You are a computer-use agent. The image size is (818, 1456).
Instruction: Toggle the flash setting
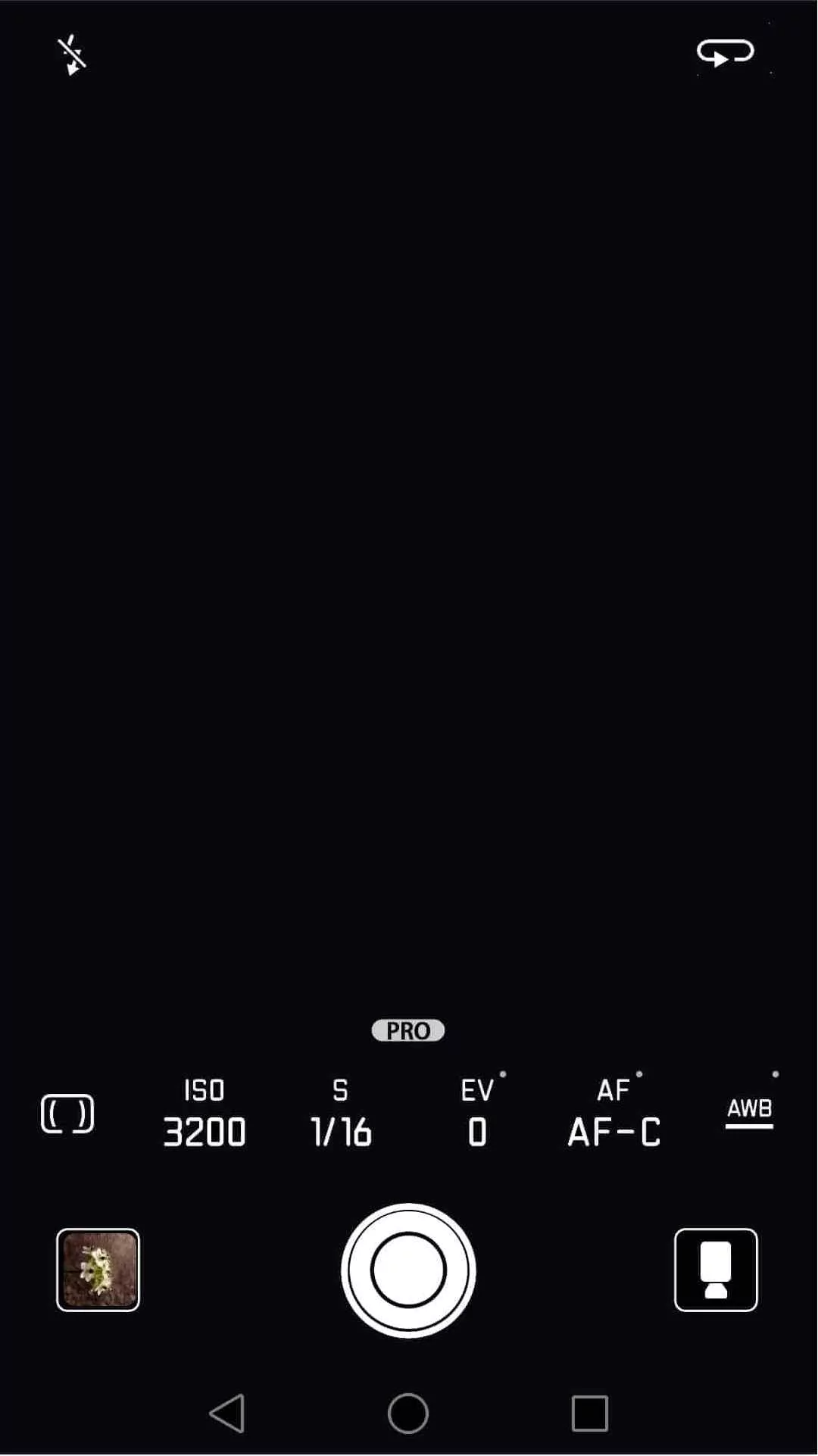pyautogui.click(x=72, y=55)
